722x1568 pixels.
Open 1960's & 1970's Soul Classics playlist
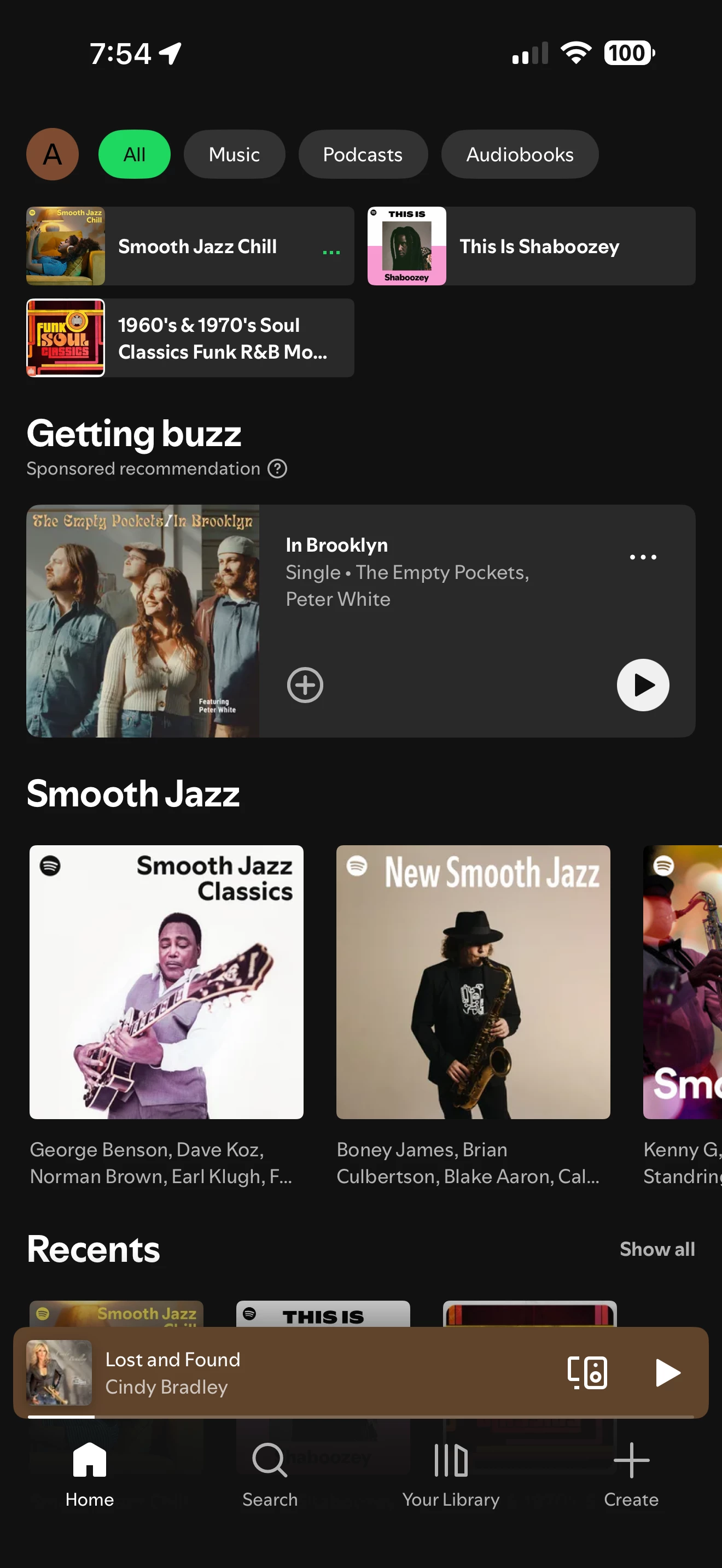[190, 338]
